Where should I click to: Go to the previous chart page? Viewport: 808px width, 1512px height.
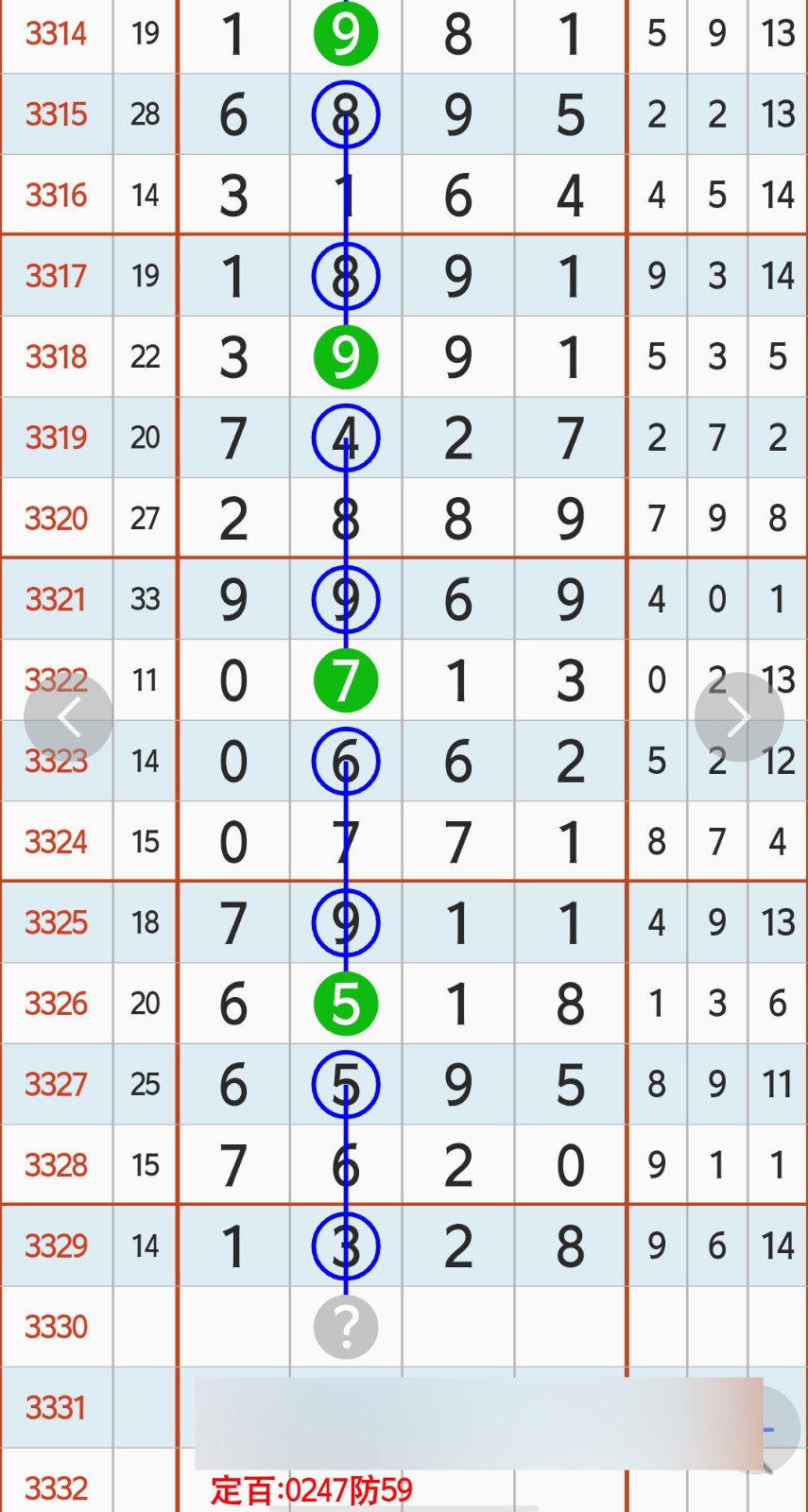[68, 717]
